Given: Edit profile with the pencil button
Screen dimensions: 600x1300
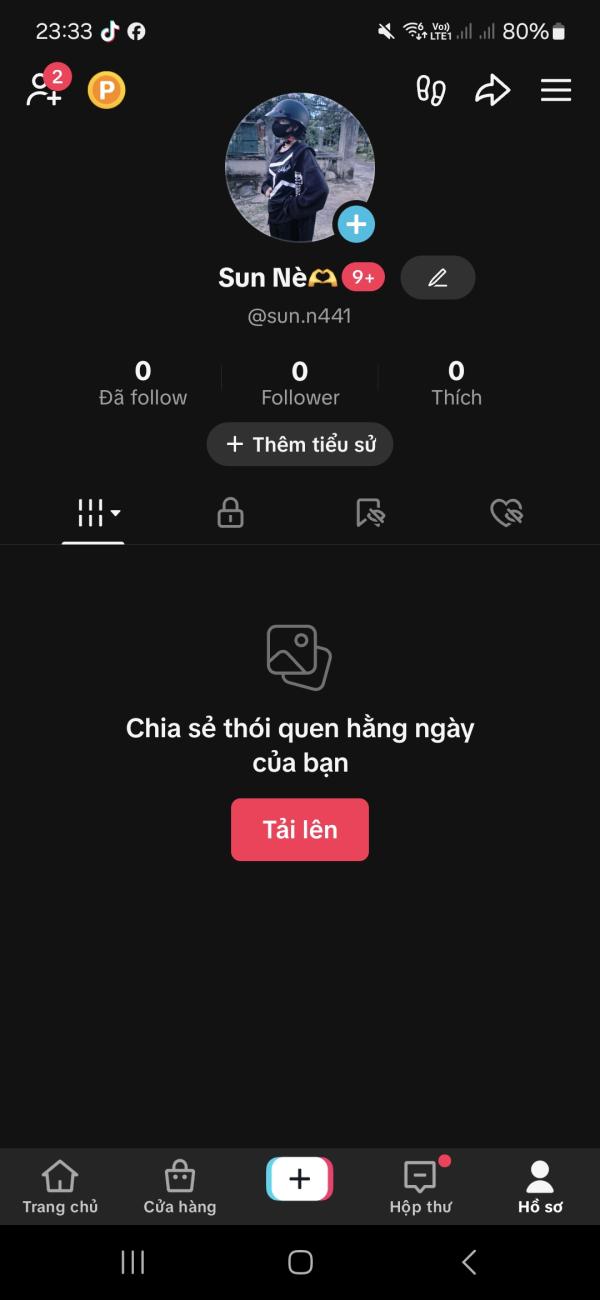Looking at the screenshot, I should coord(438,278).
